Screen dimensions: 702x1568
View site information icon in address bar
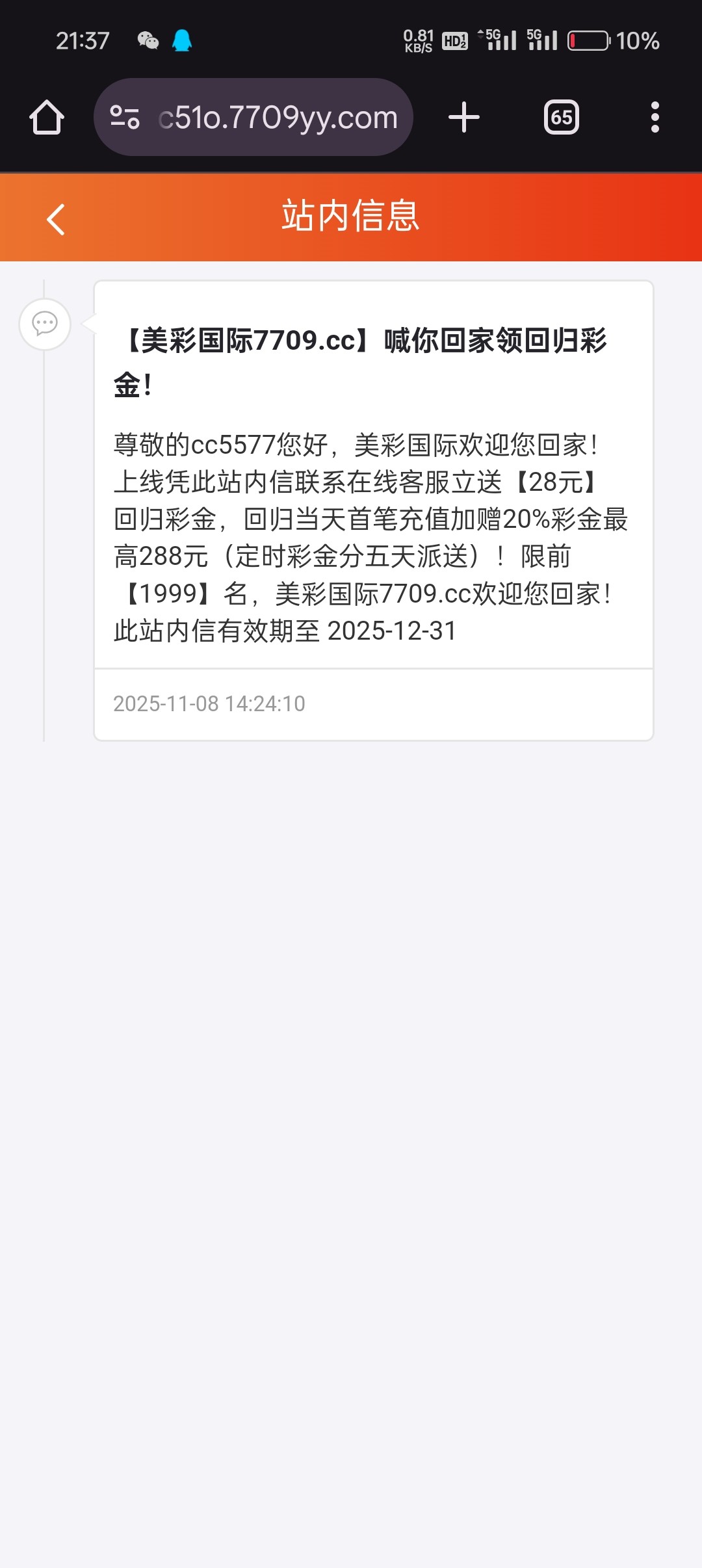(125, 118)
